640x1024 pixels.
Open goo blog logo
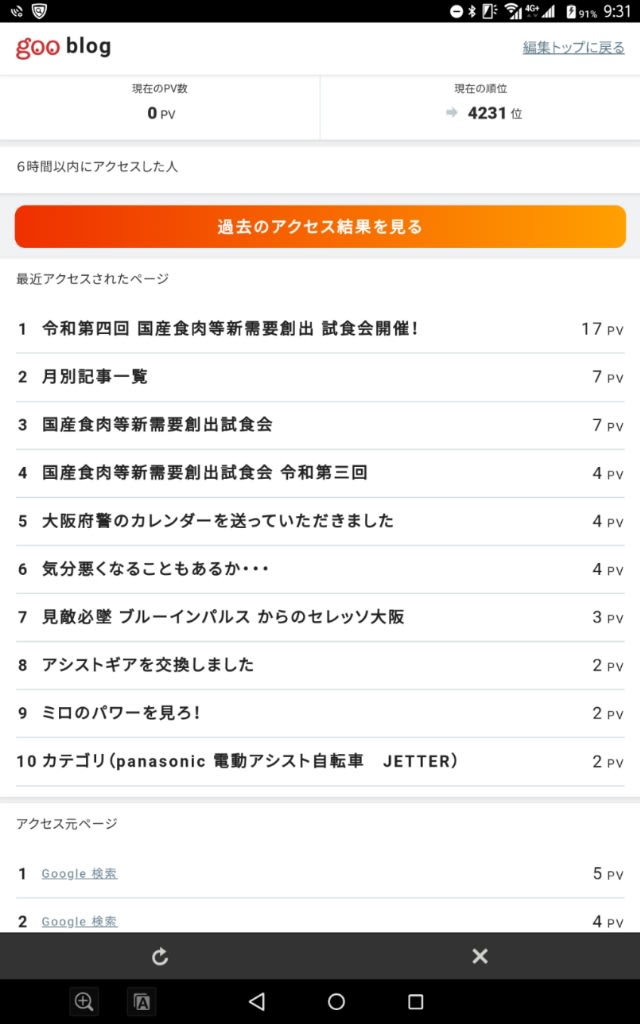63,48
